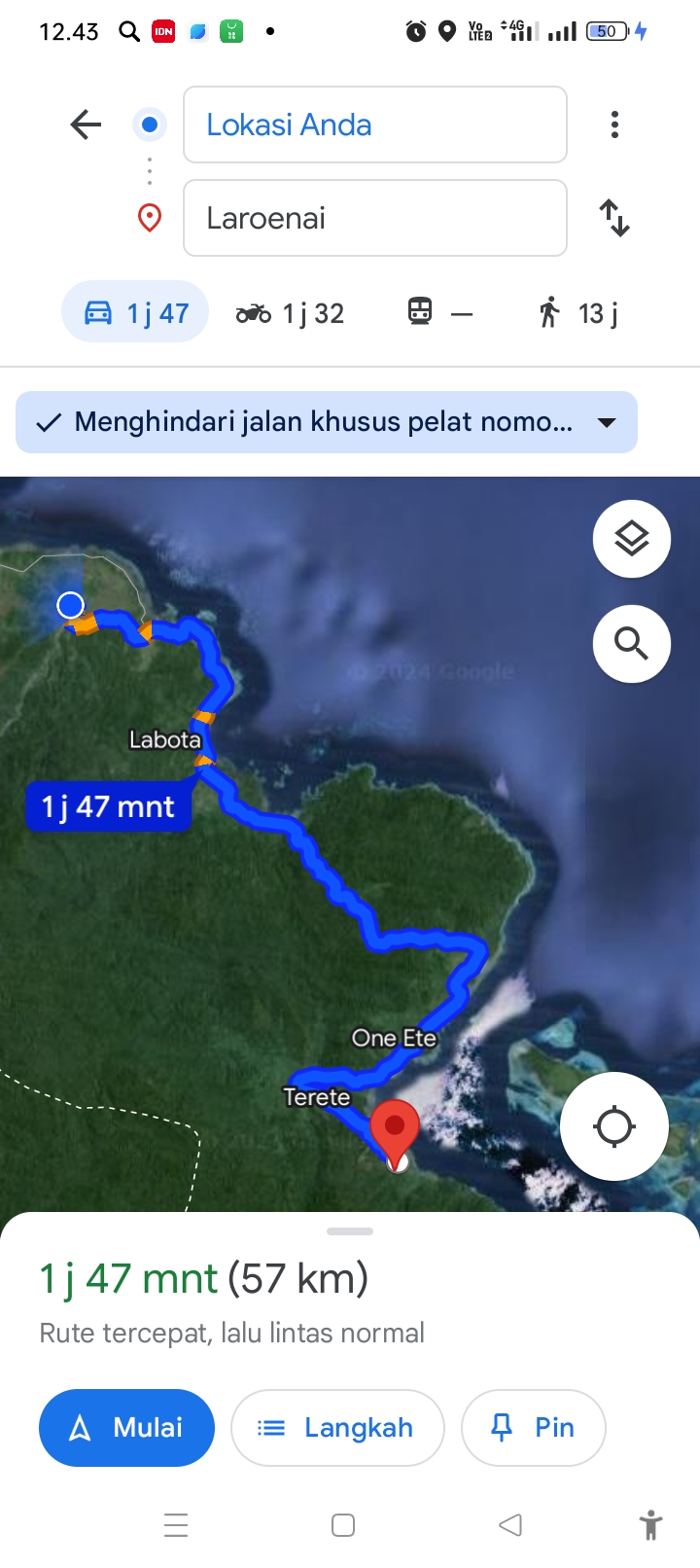Recenter the map on my location
The image size is (700, 1568).
(614, 1126)
